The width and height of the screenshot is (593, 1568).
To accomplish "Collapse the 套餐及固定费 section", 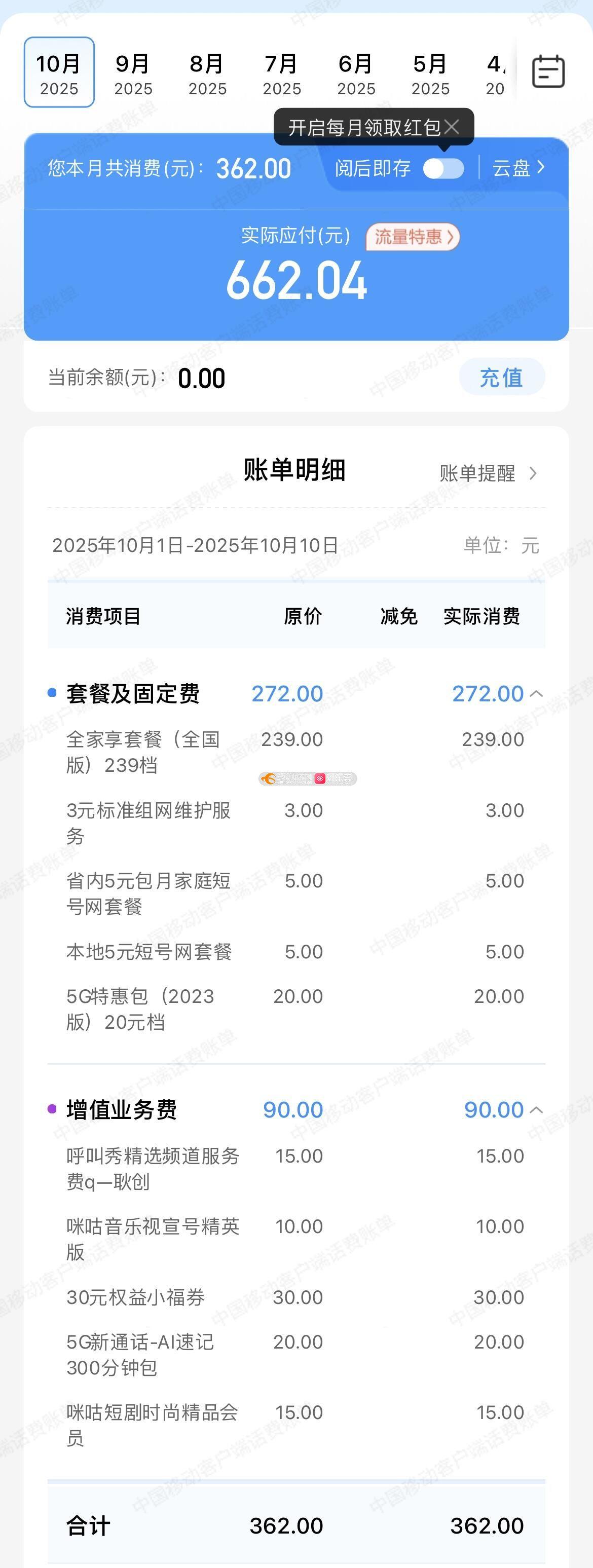I will 536,693.
